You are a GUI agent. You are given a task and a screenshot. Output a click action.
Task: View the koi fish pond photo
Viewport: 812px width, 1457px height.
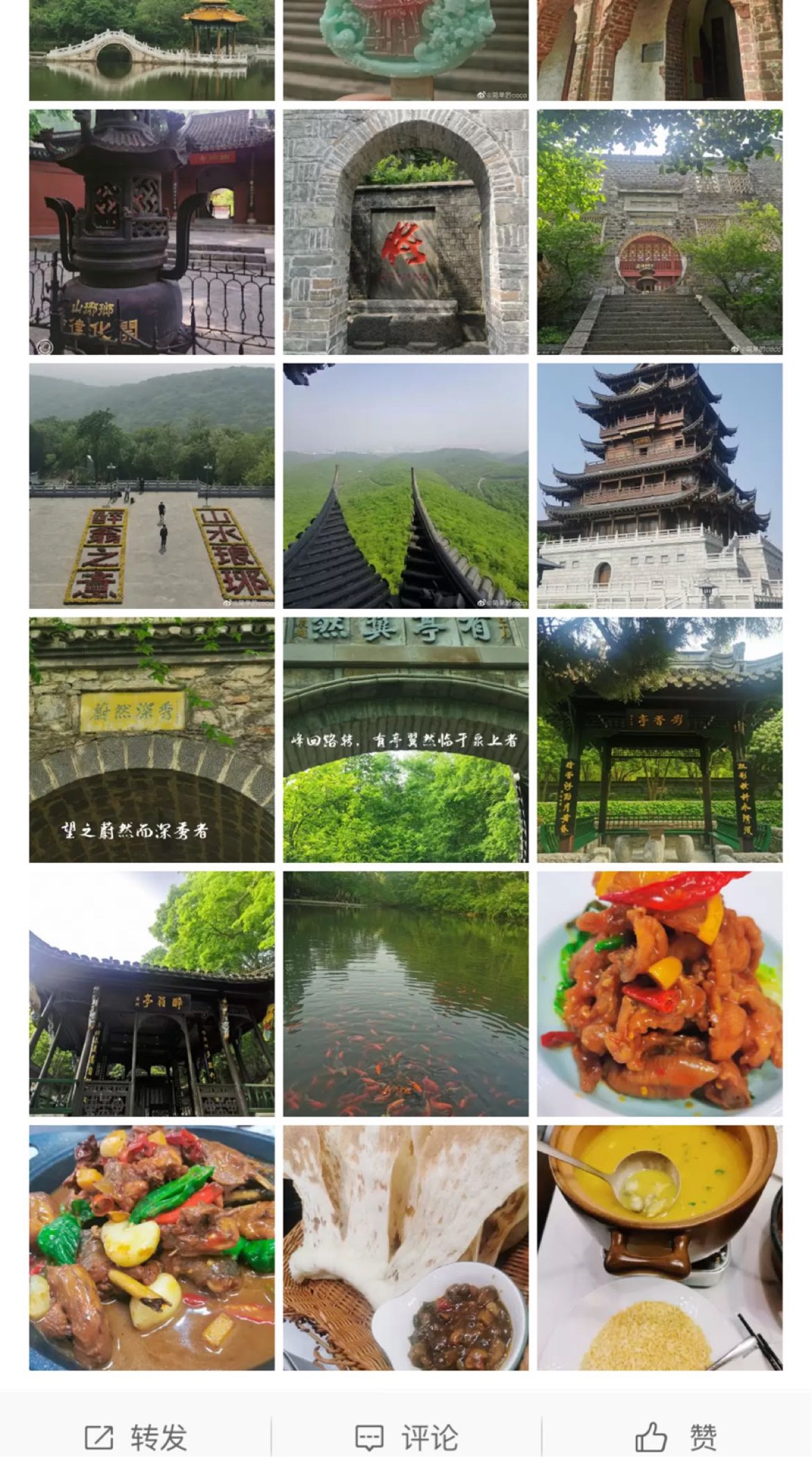406,994
